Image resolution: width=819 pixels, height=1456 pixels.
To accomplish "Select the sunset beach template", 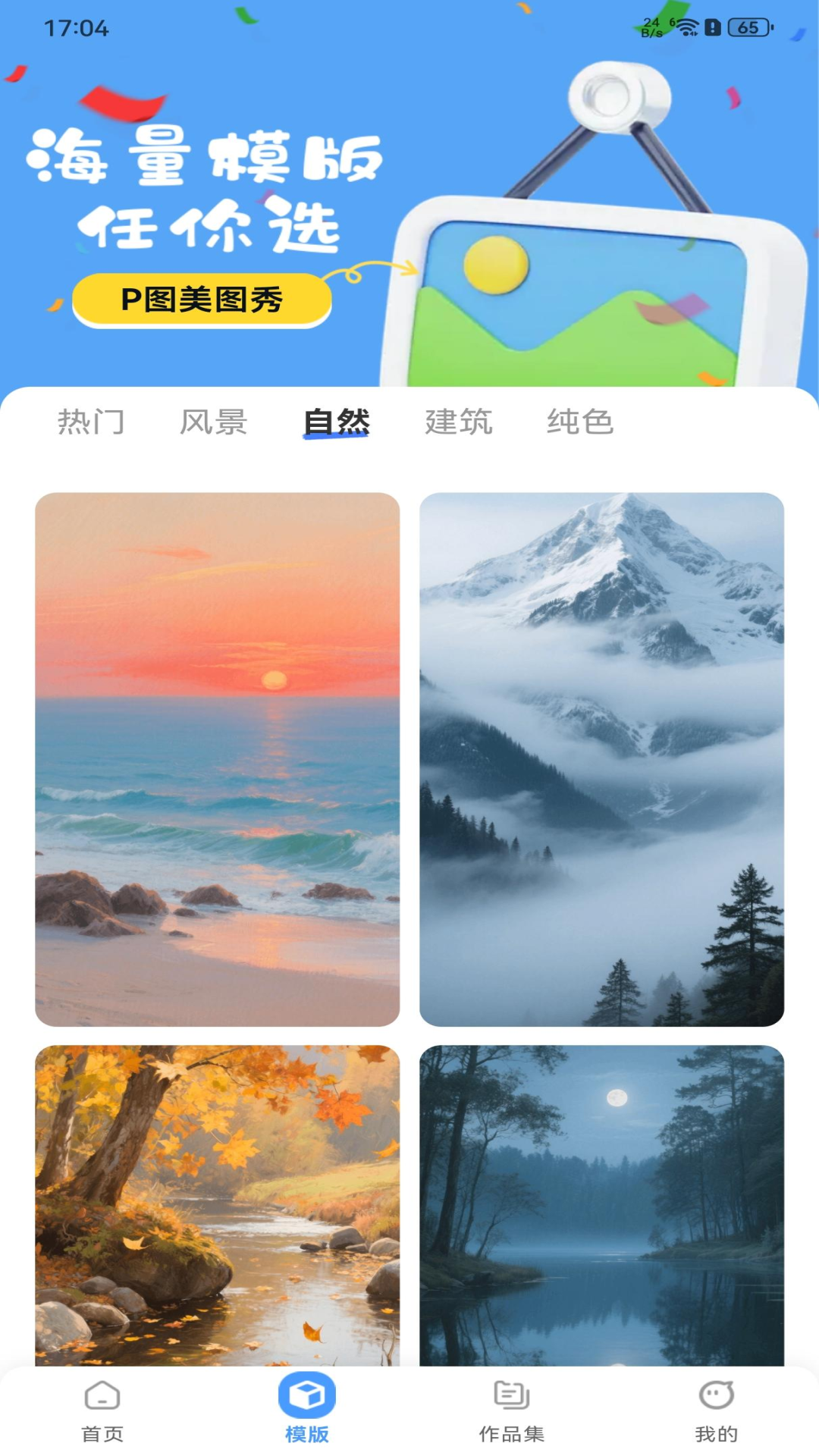I will click(x=215, y=756).
